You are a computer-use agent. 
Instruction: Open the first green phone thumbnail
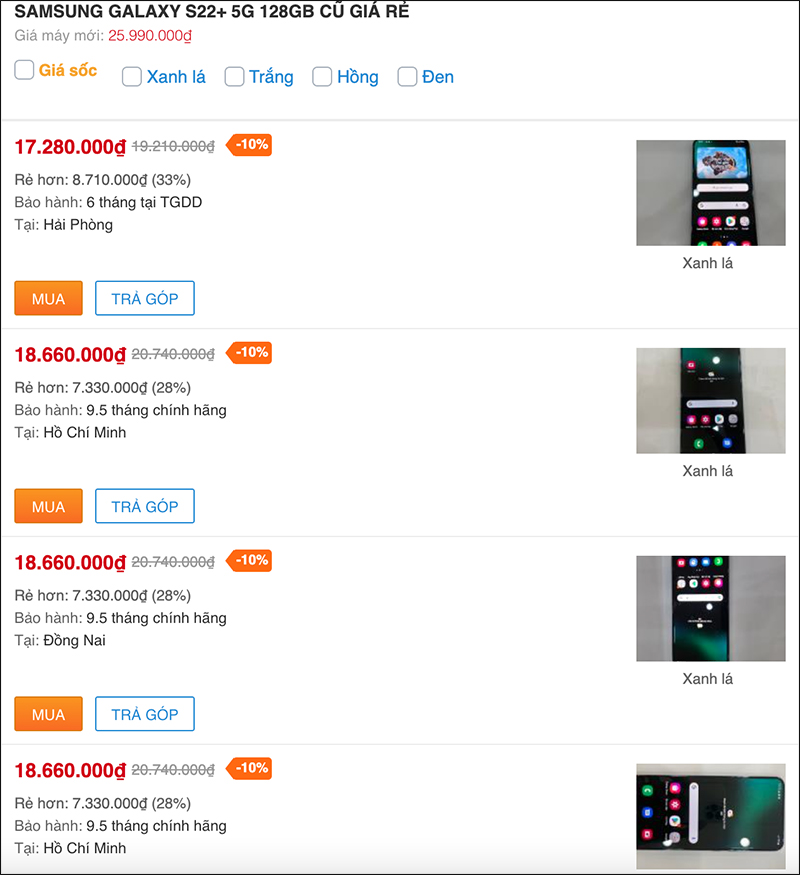pyautogui.click(x=710, y=193)
